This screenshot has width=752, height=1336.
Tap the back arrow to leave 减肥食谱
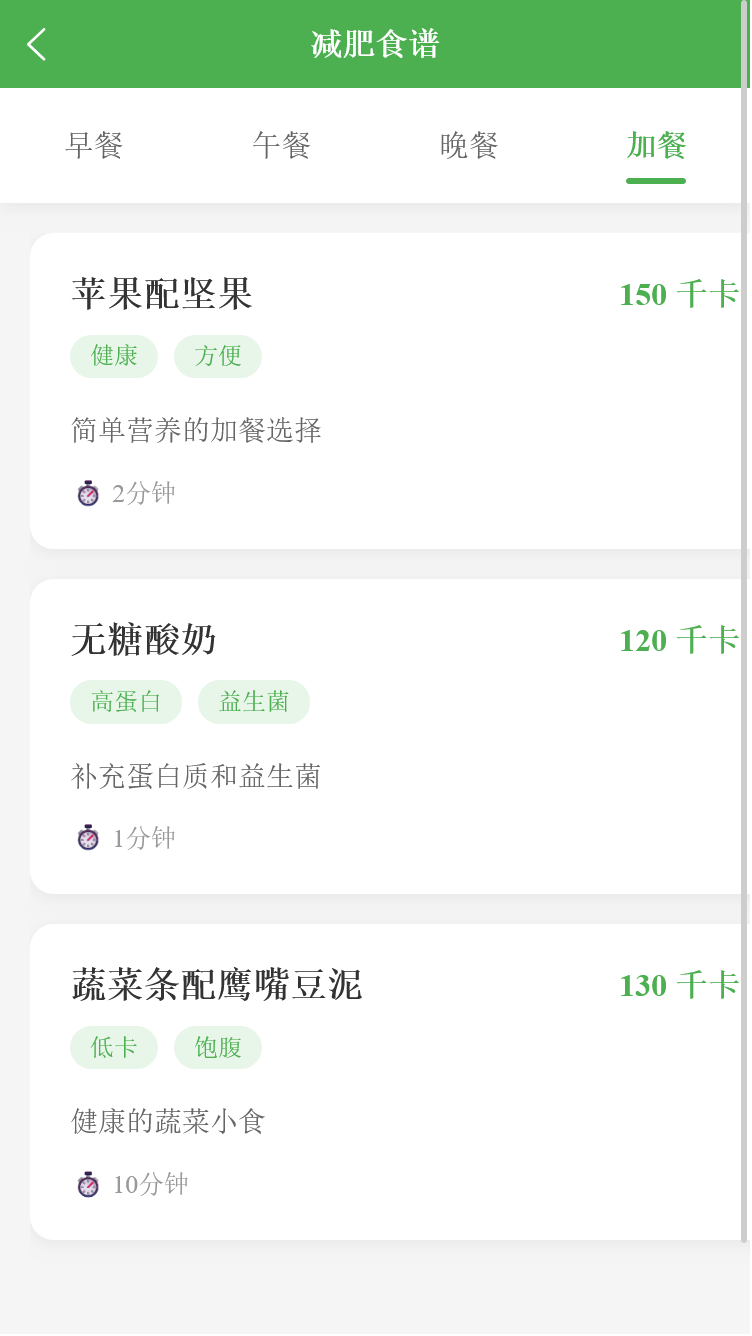pyautogui.click(x=36, y=44)
